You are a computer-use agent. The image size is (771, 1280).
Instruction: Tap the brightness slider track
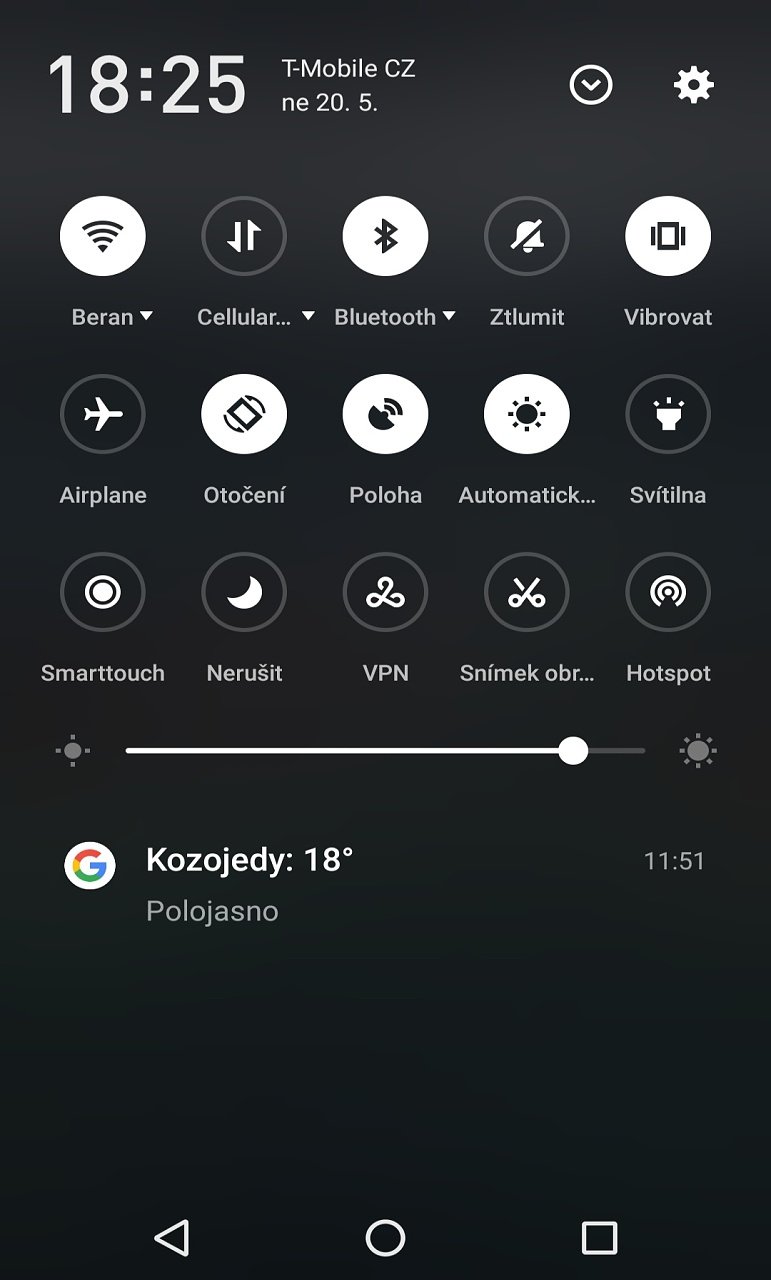point(385,751)
